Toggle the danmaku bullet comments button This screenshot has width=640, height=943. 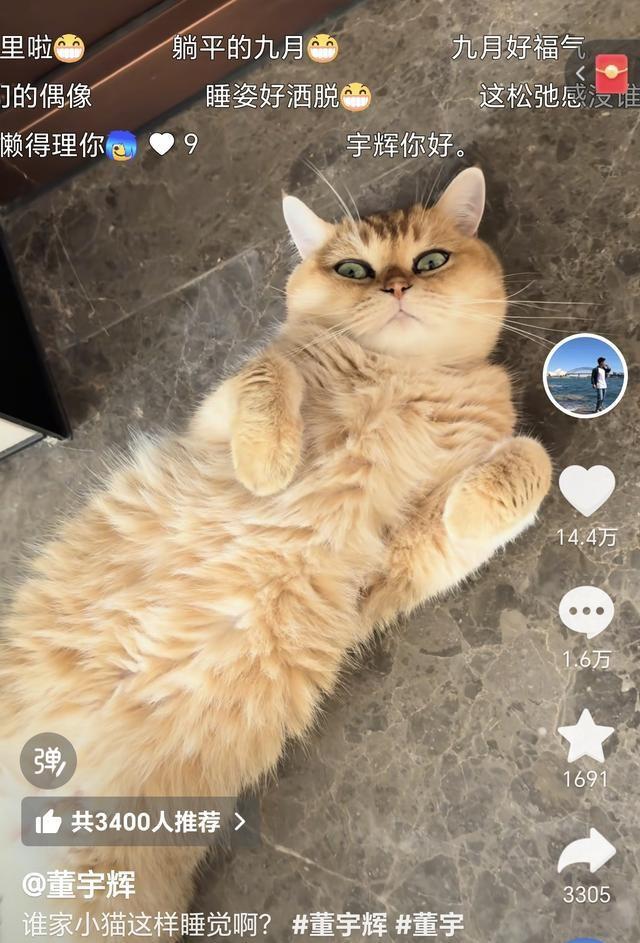pyautogui.click(x=48, y=761)
